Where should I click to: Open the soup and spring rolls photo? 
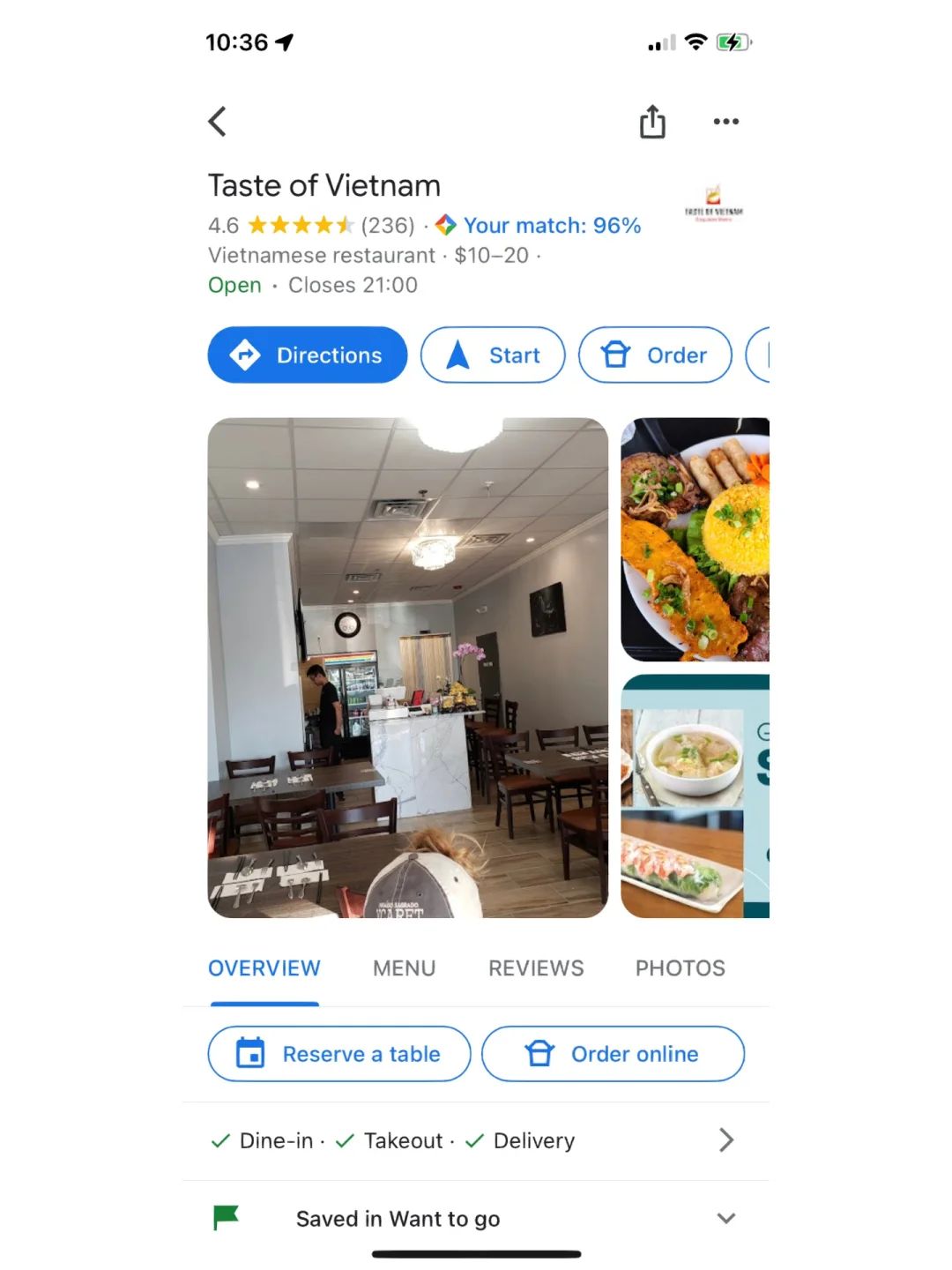click(x=695, y=796)
